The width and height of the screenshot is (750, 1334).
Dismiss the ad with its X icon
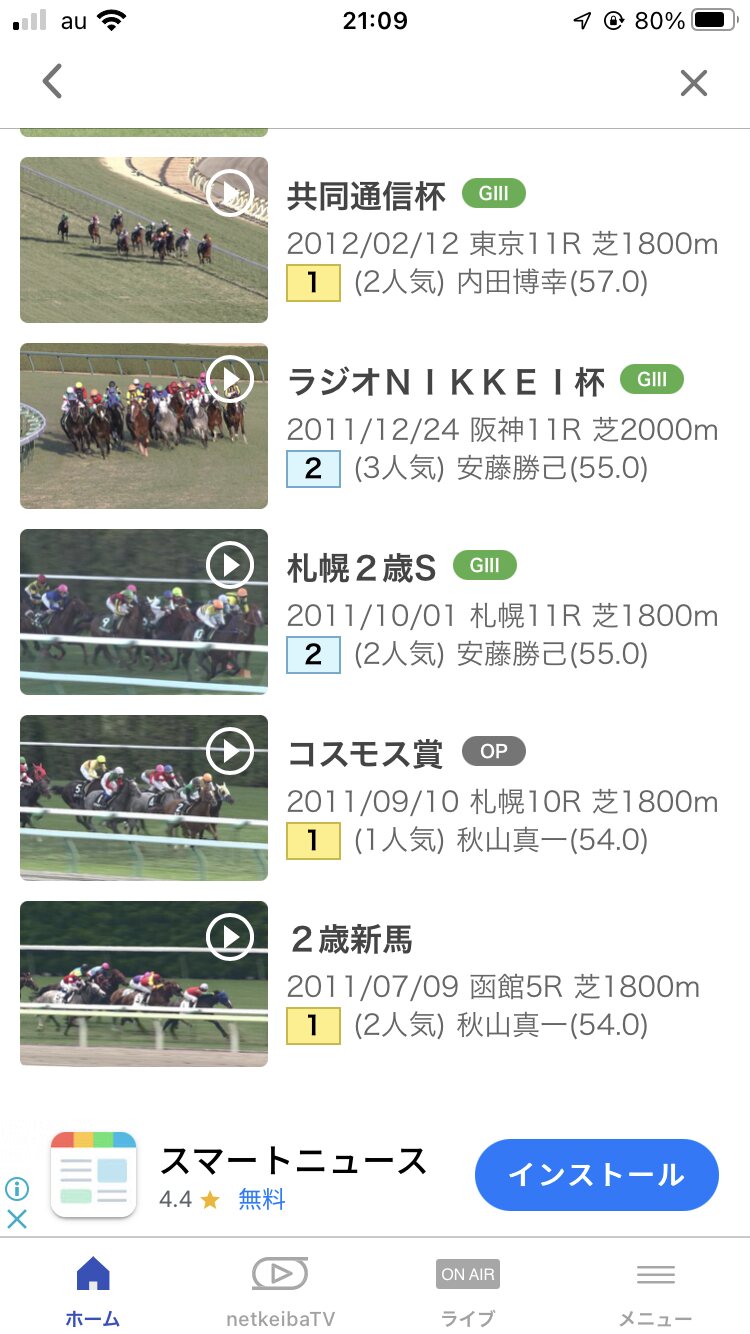(17, 1219)
